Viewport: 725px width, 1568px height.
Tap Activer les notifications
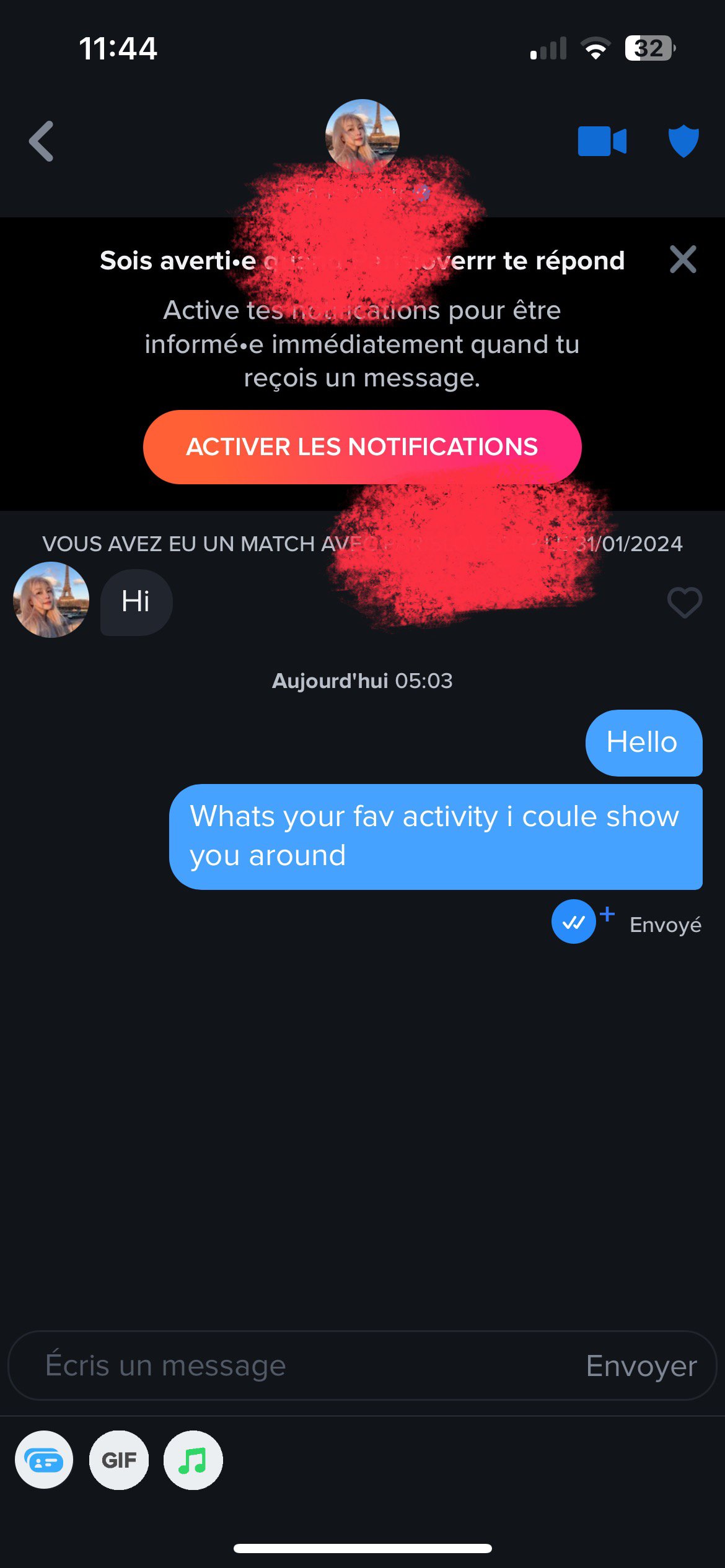362,446
